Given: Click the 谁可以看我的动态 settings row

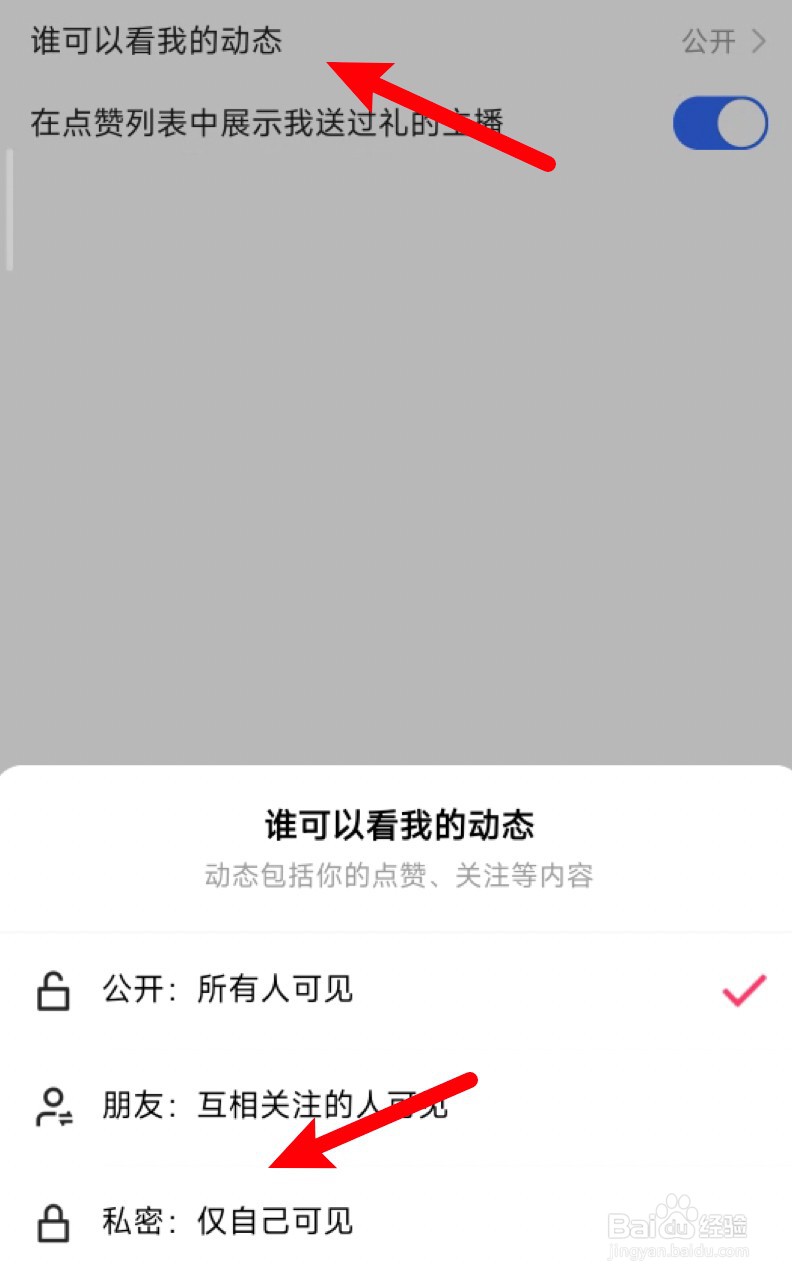Looking at the screenshot, I should 156,42.
